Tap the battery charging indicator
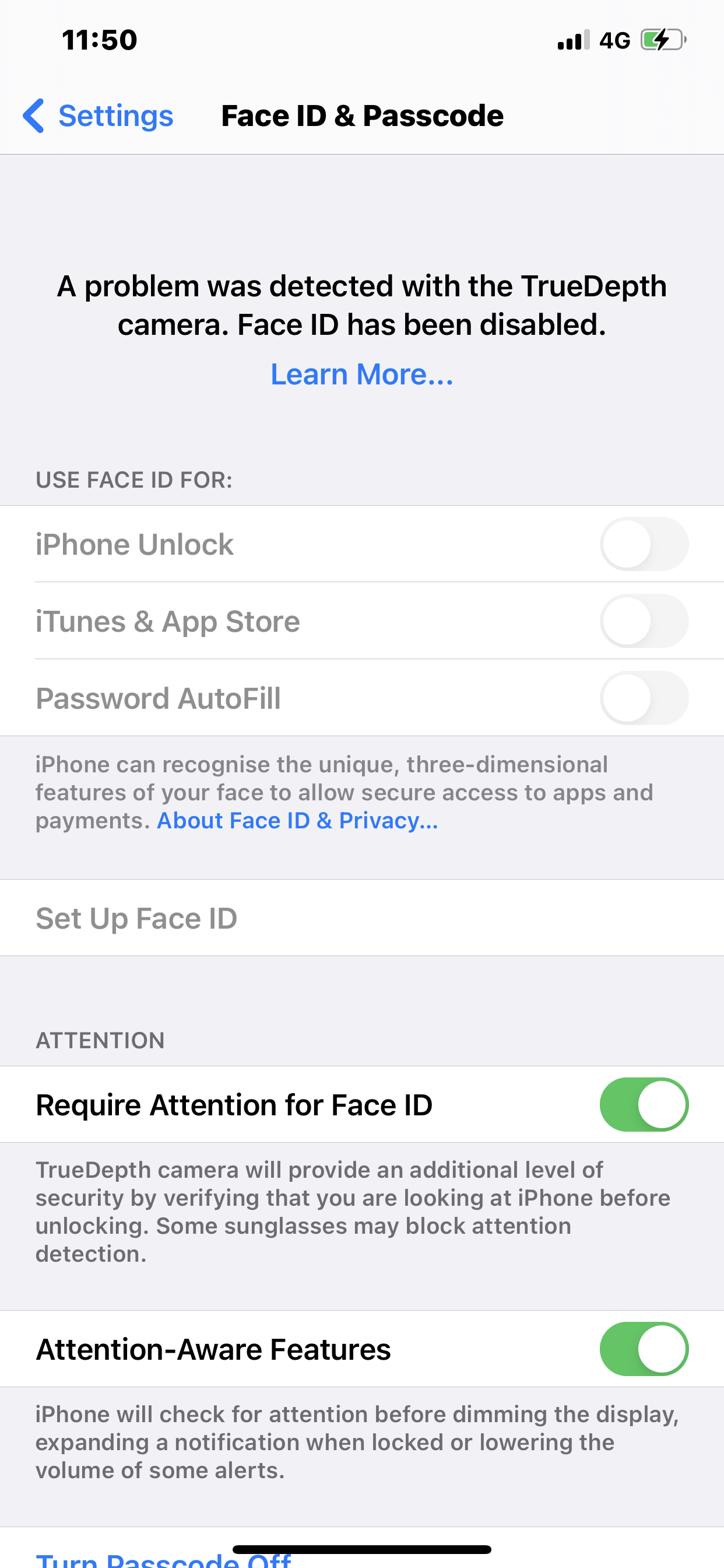This screenshot has width=724, height=1568. 665,40
